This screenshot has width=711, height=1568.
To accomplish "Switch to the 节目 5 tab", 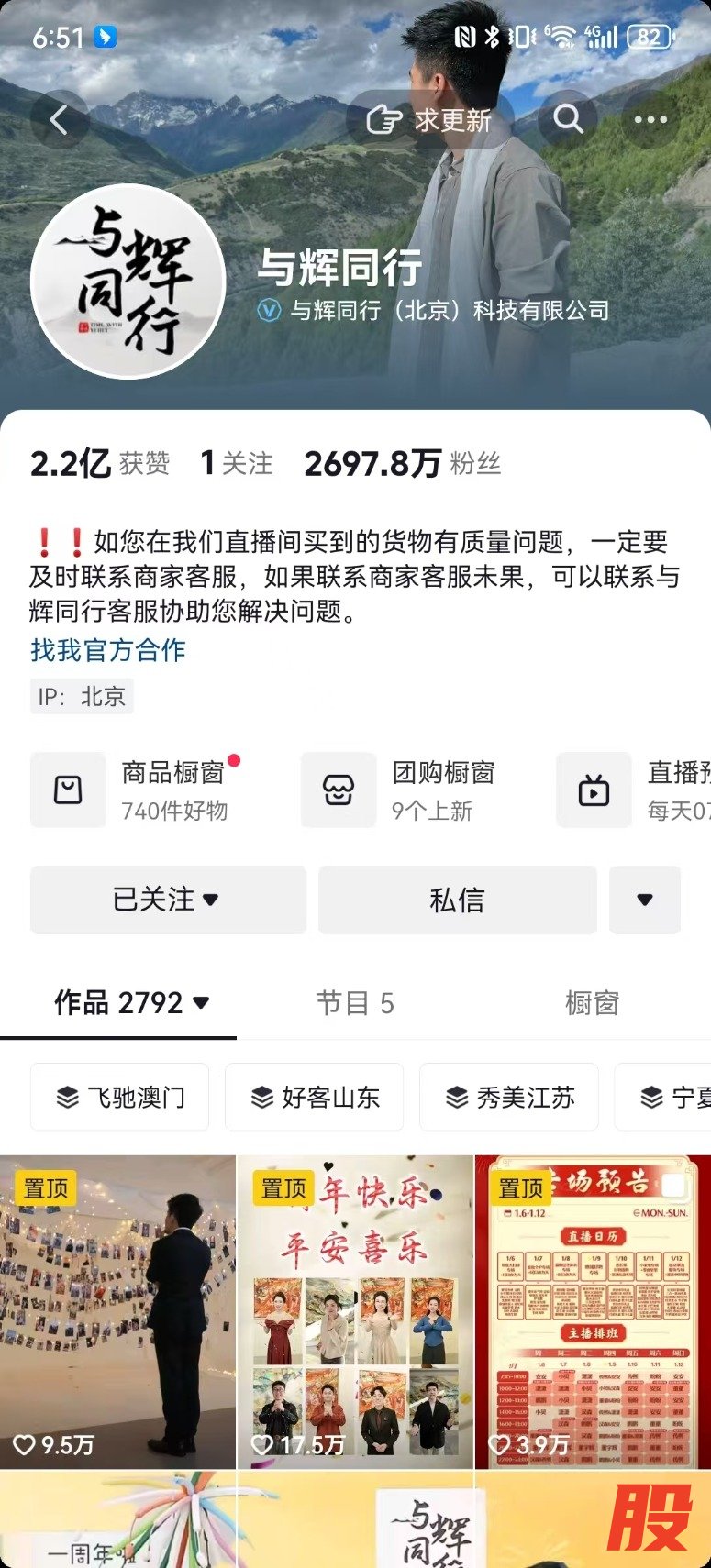I will (355, 1003).
